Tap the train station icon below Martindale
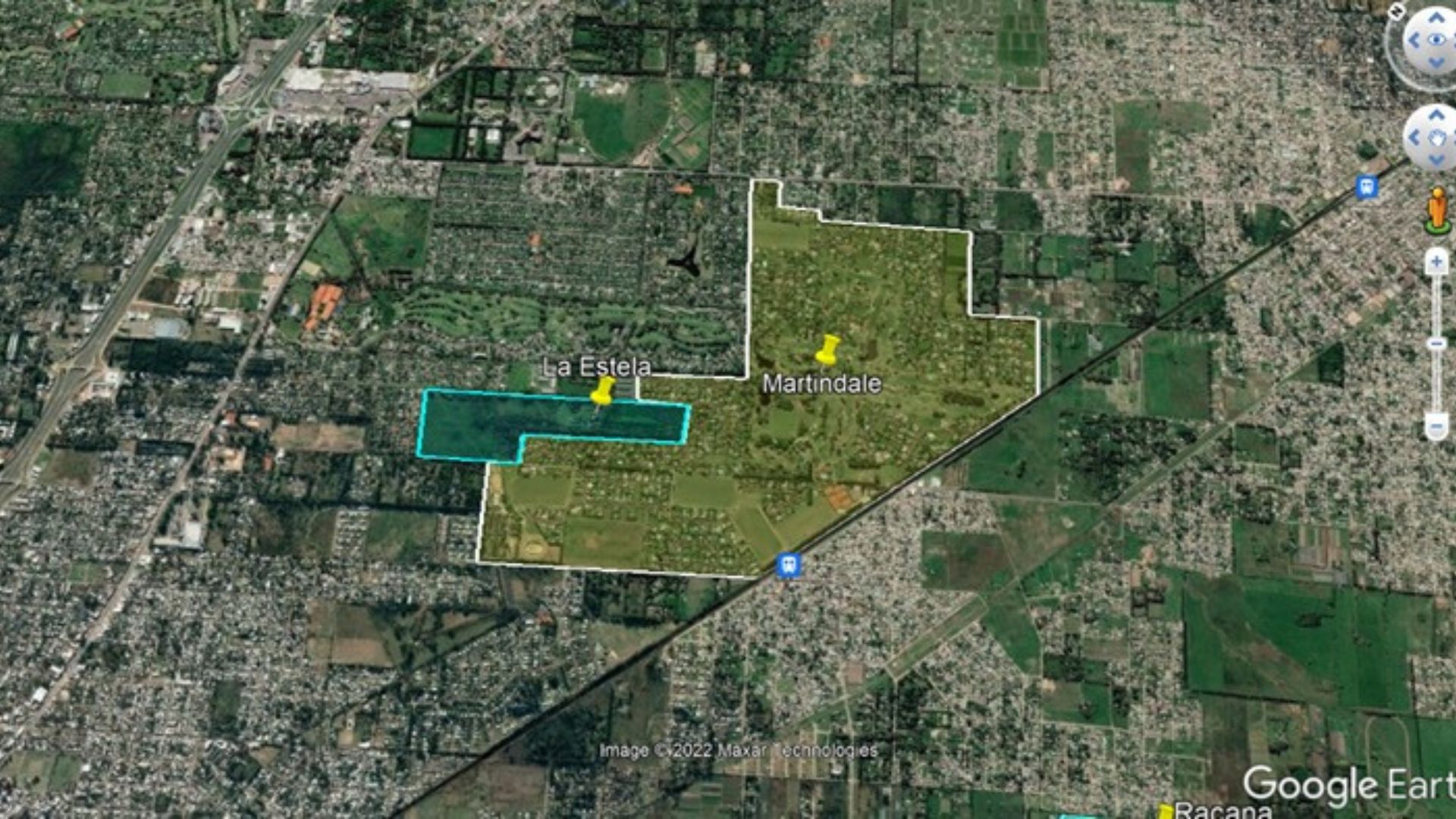Image resolution: width=1456 pixels, height=819 pixels. click(789, 565)
